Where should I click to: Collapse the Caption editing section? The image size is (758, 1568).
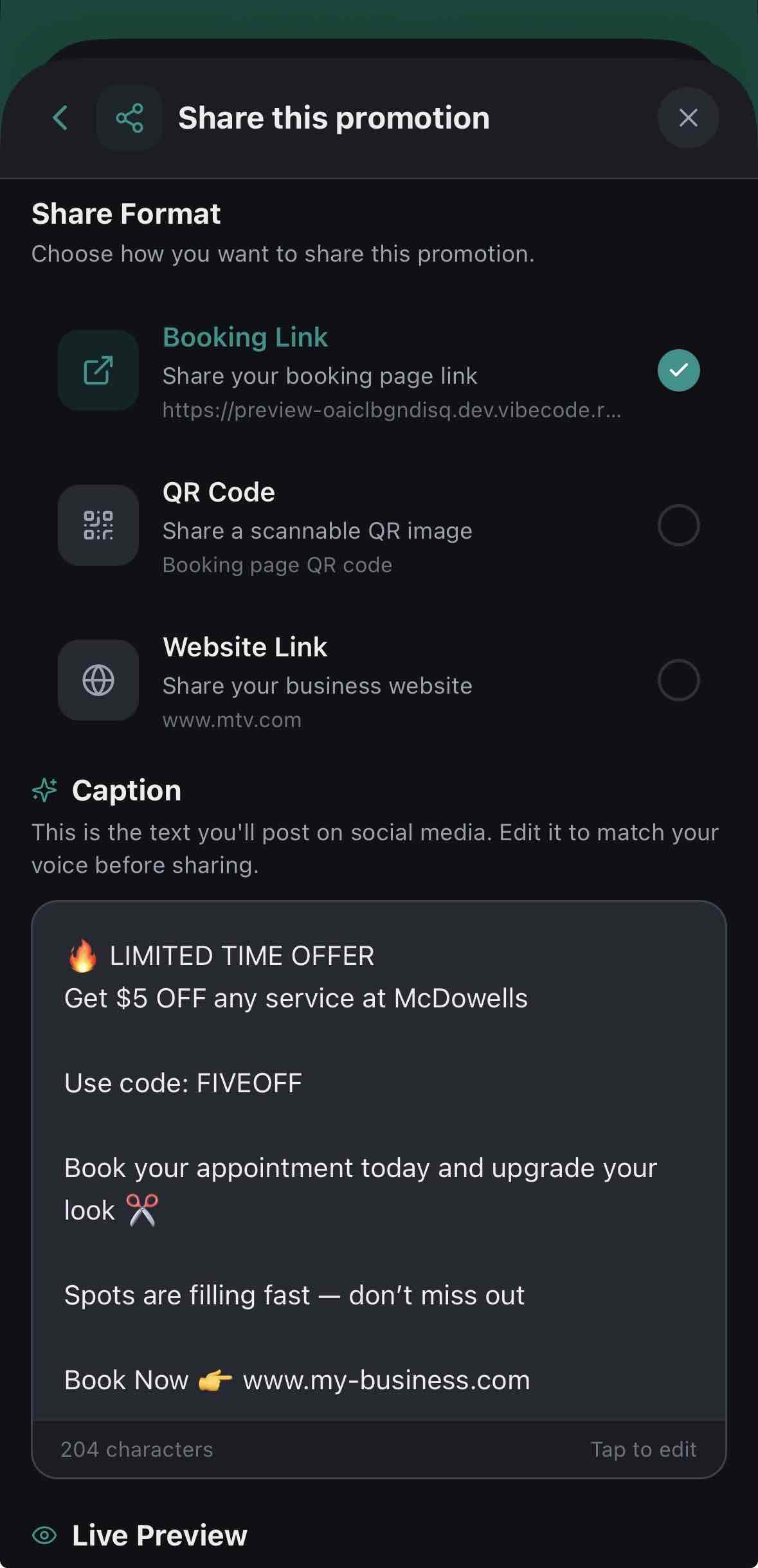pyautogui.click(x=127, y=790)
